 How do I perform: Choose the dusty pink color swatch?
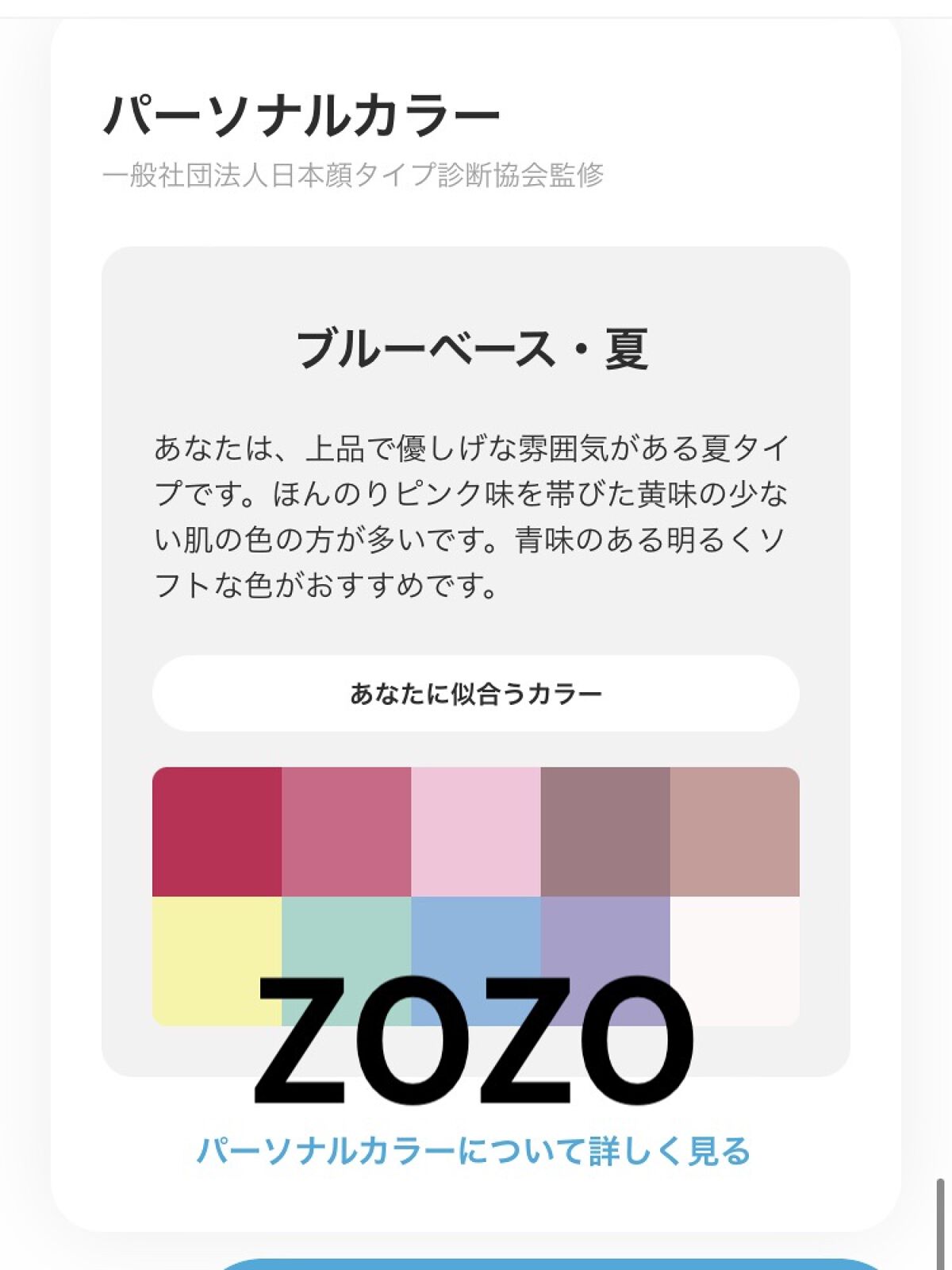tap(349, 829)
